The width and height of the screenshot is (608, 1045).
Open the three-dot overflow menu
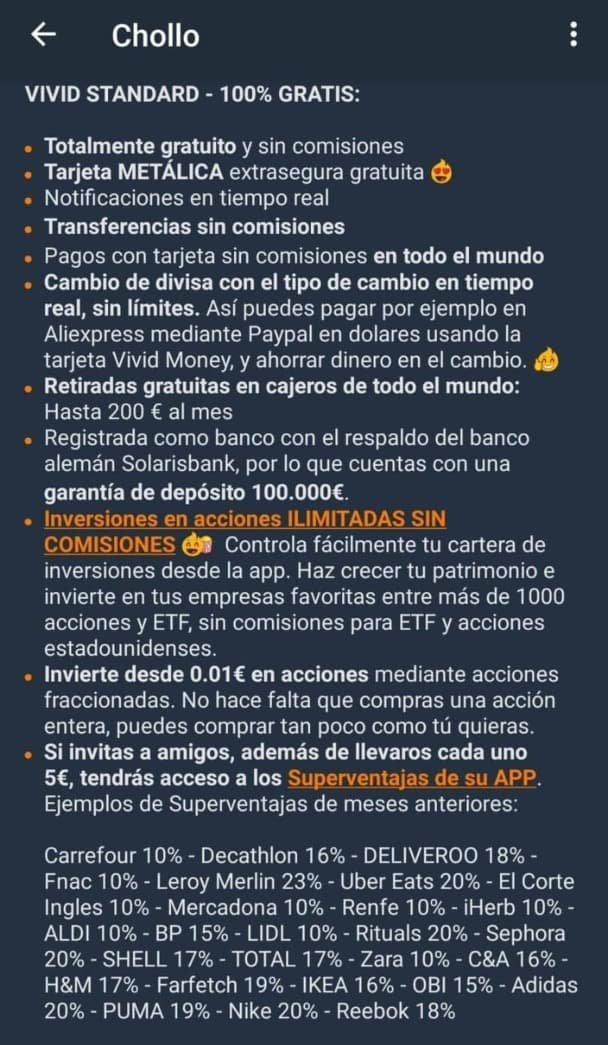pos(573,35)
